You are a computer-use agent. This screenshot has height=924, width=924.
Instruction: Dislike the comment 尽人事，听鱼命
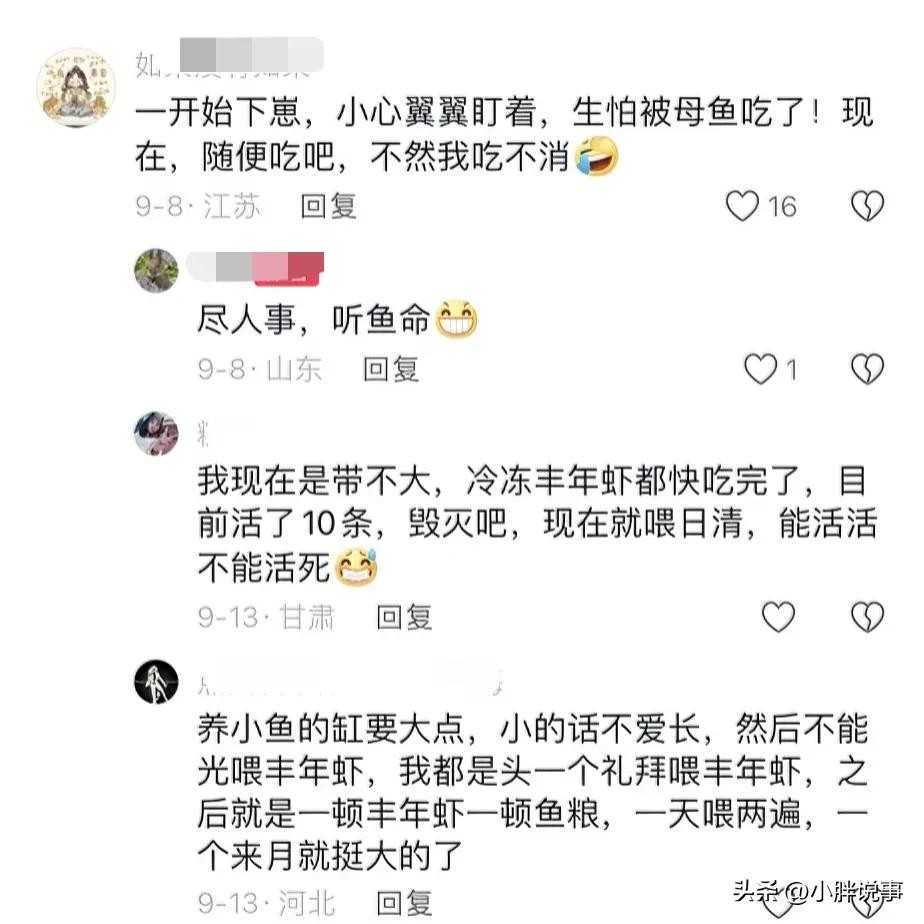click(x=866, y=370)
